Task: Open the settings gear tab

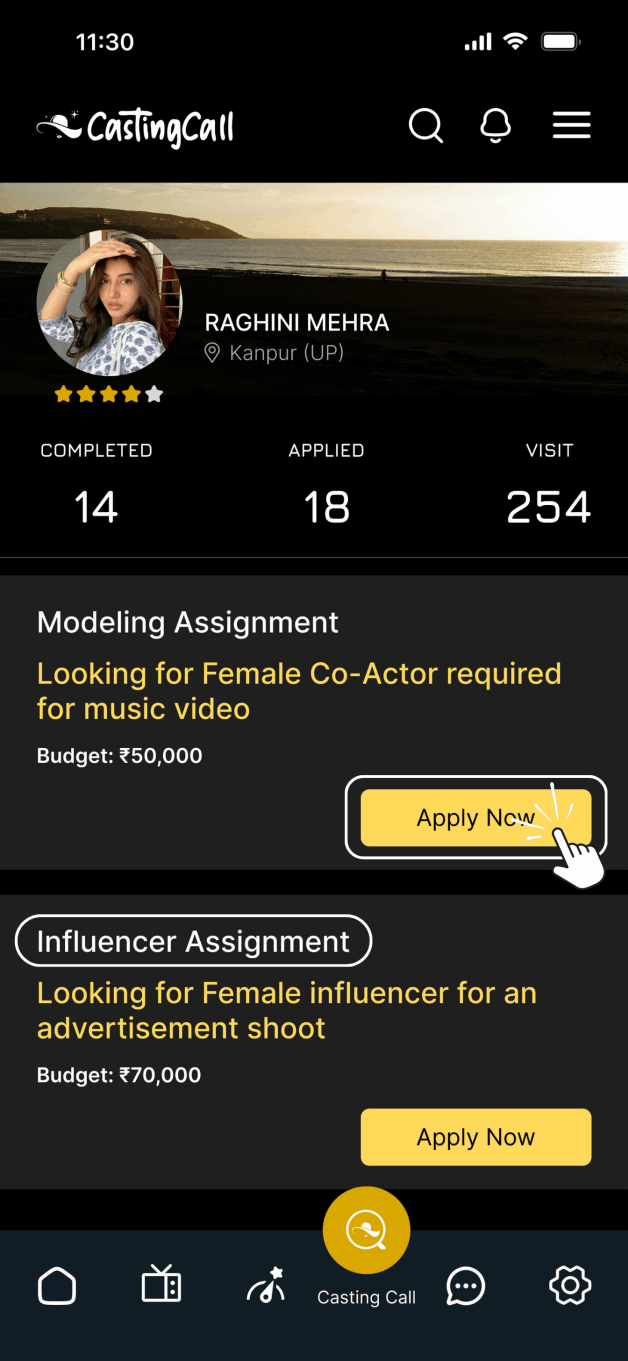Action: pos(570,1286)
